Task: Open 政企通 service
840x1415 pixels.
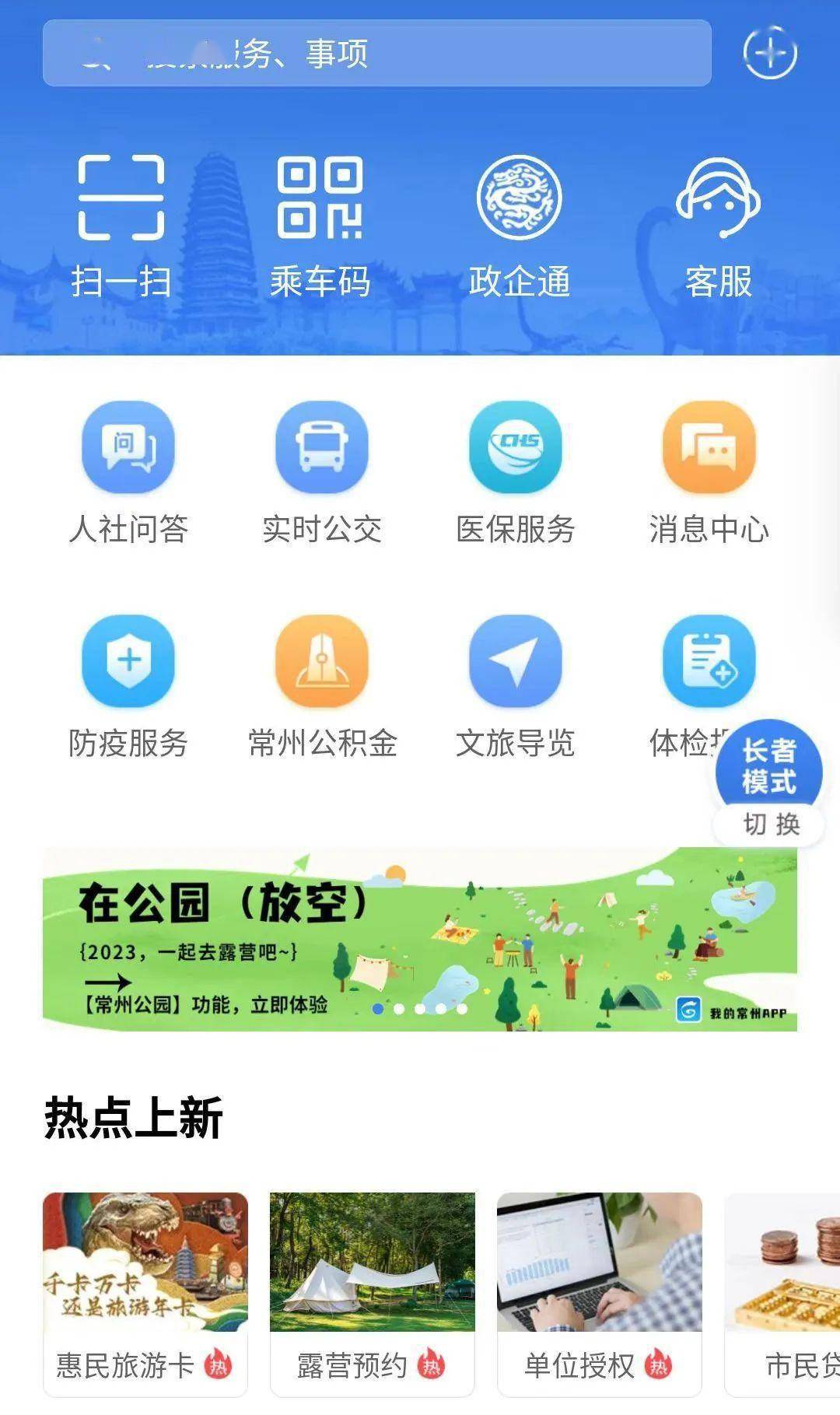Action: click(x=519, y=226)
